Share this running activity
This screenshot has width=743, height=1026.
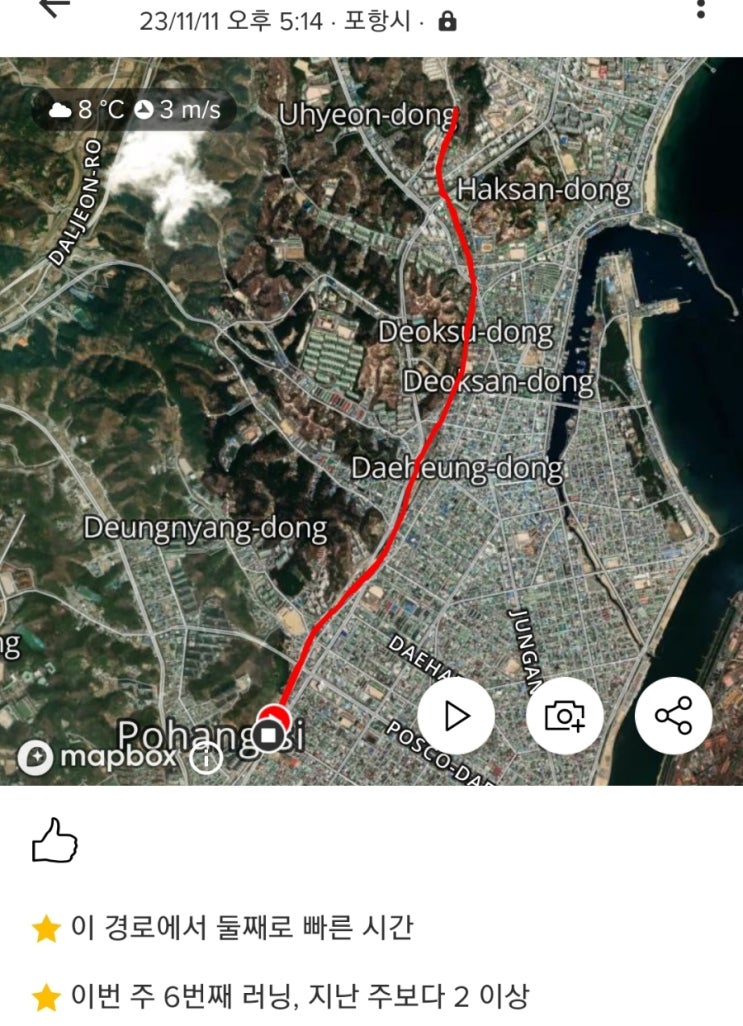click(673, 716)
